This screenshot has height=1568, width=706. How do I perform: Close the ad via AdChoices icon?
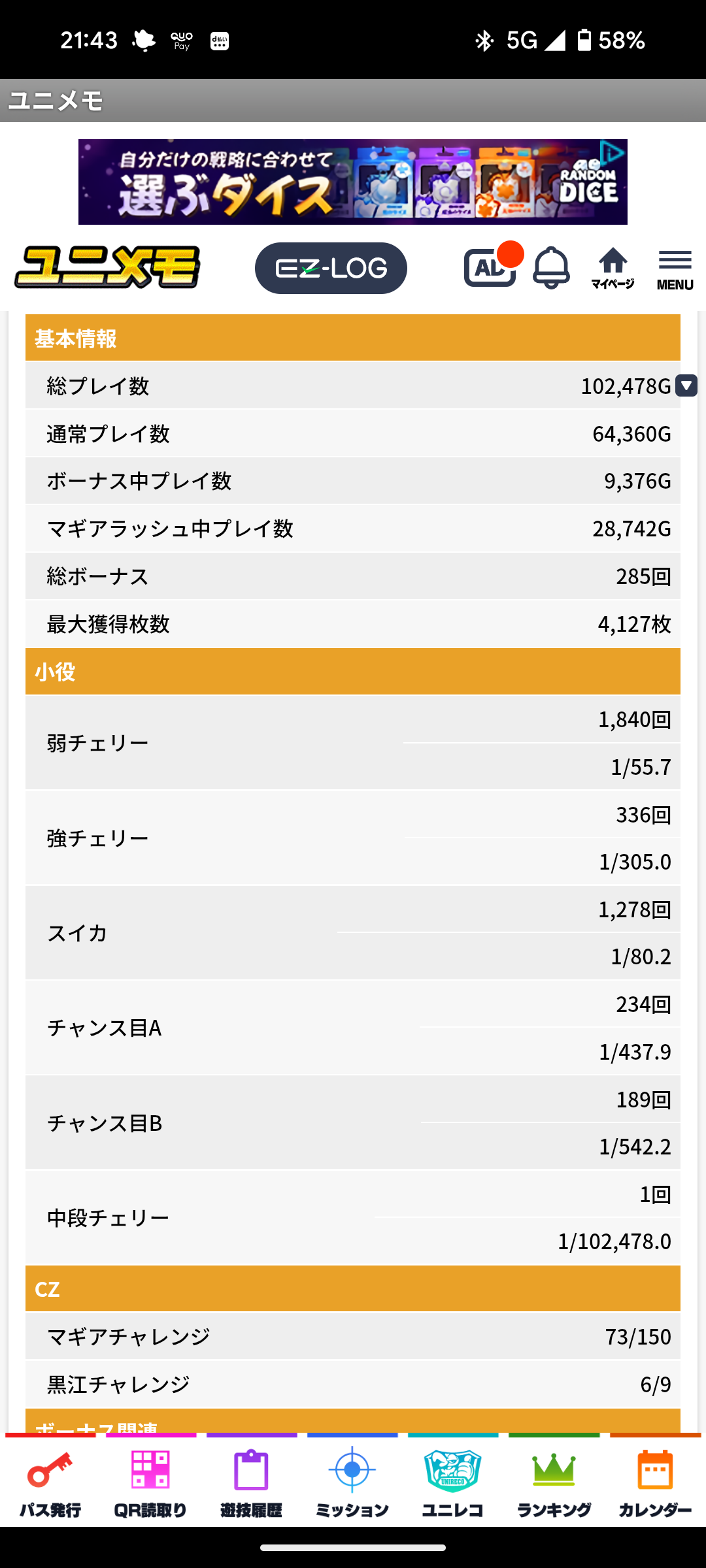tap(613, 152)
